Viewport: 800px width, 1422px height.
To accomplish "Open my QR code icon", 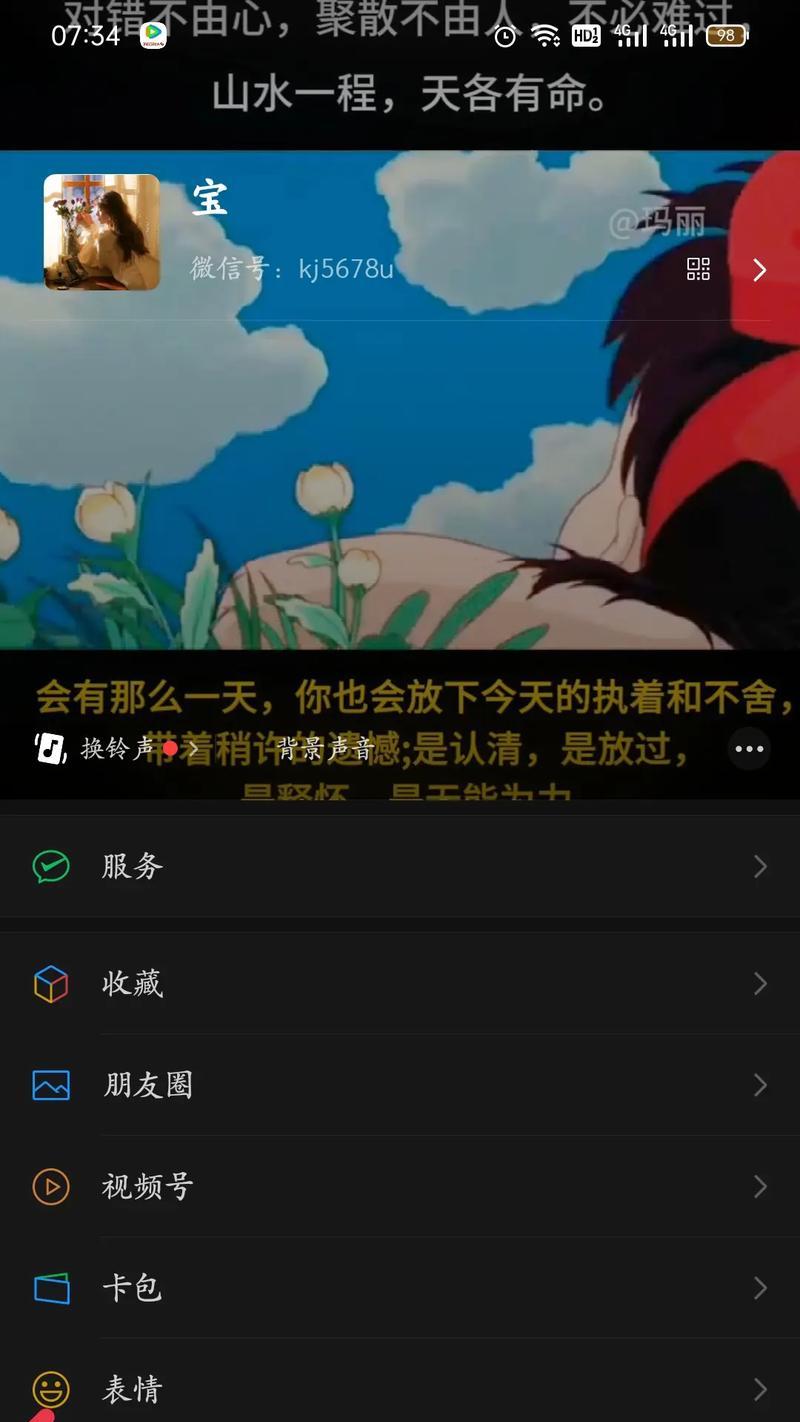I will click(698, 269).
